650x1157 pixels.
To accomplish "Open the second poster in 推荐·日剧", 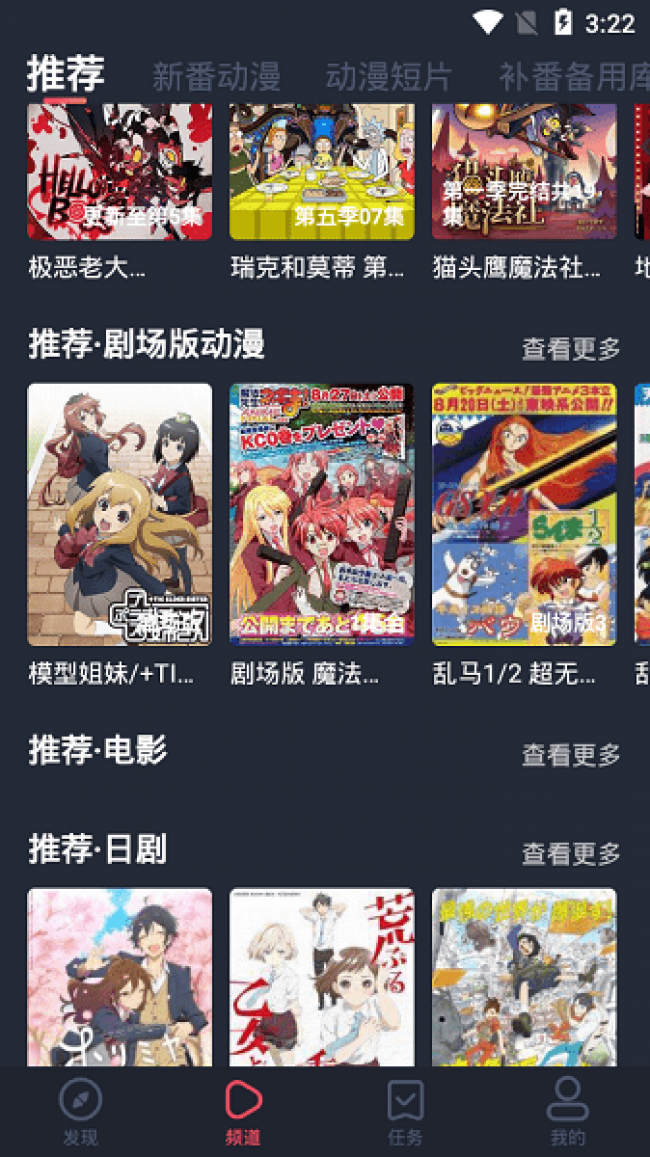I will click(322, 977).
